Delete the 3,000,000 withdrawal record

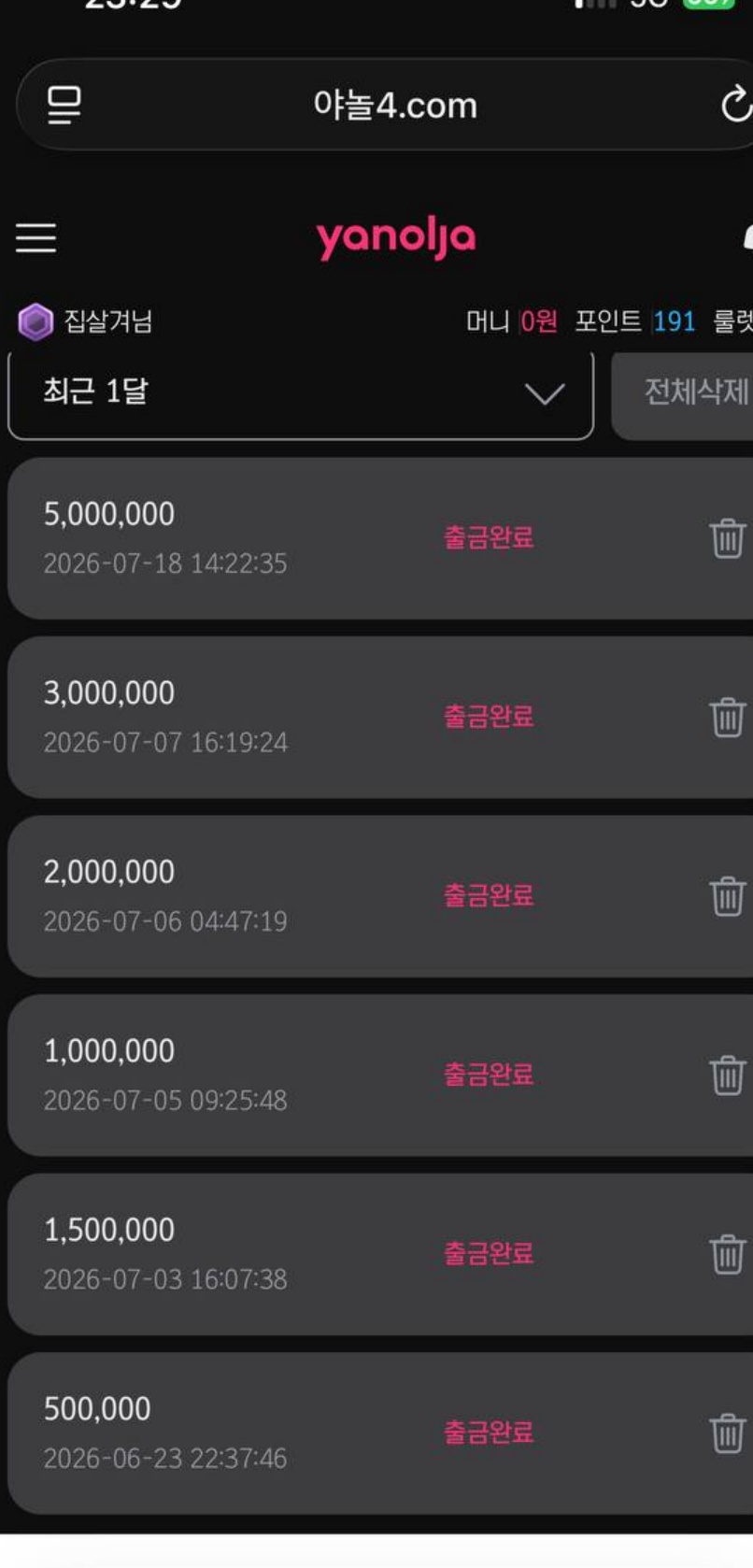pyautogui.click(x=727, y=717)
